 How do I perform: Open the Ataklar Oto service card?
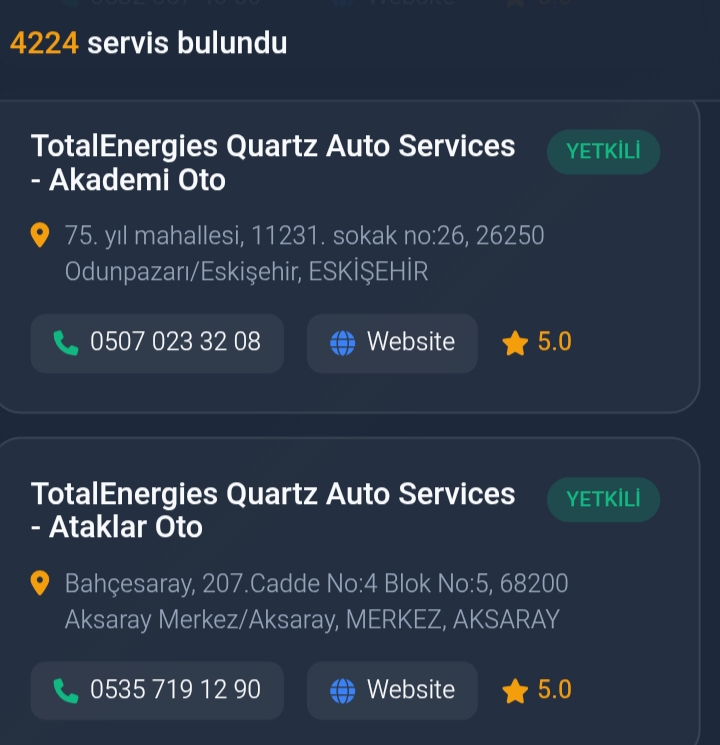pos(273,510)
